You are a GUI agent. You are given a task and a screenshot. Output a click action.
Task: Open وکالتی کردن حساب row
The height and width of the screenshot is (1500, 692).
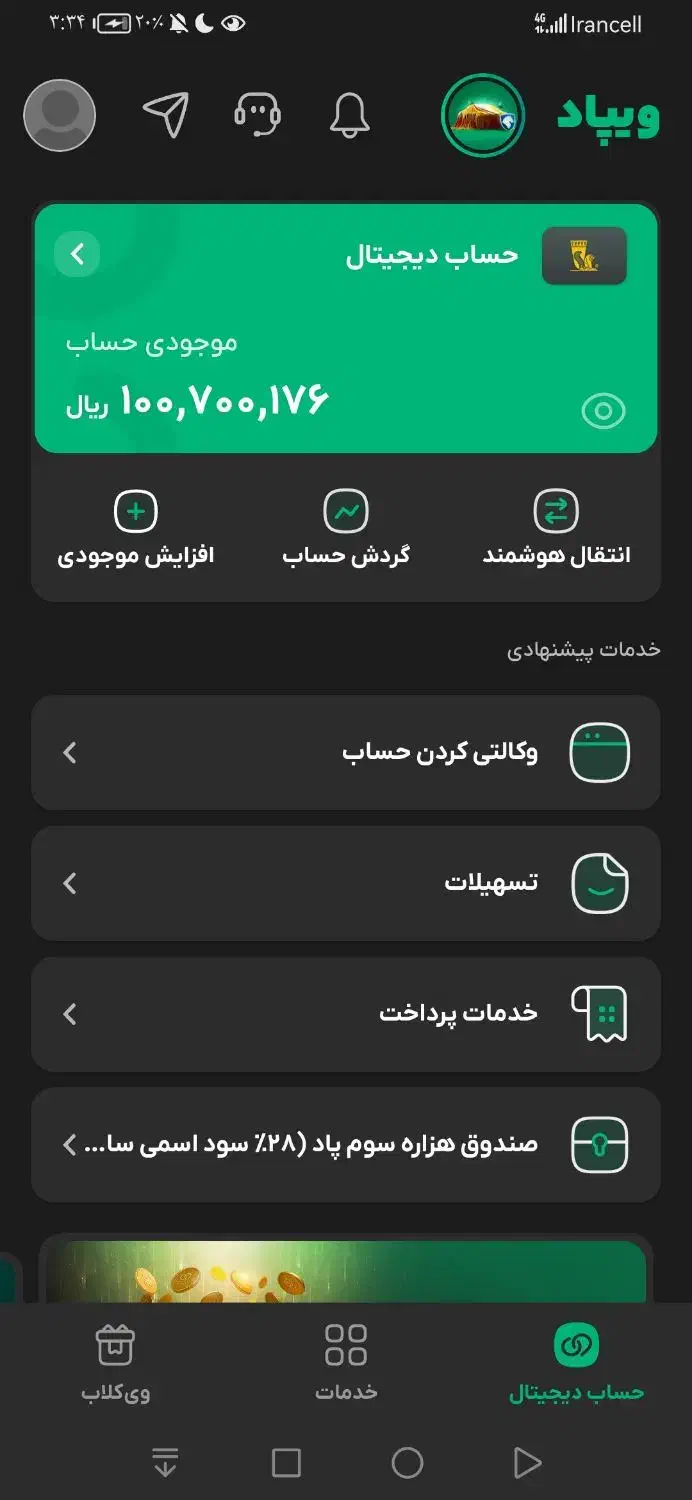coord(346,753)
